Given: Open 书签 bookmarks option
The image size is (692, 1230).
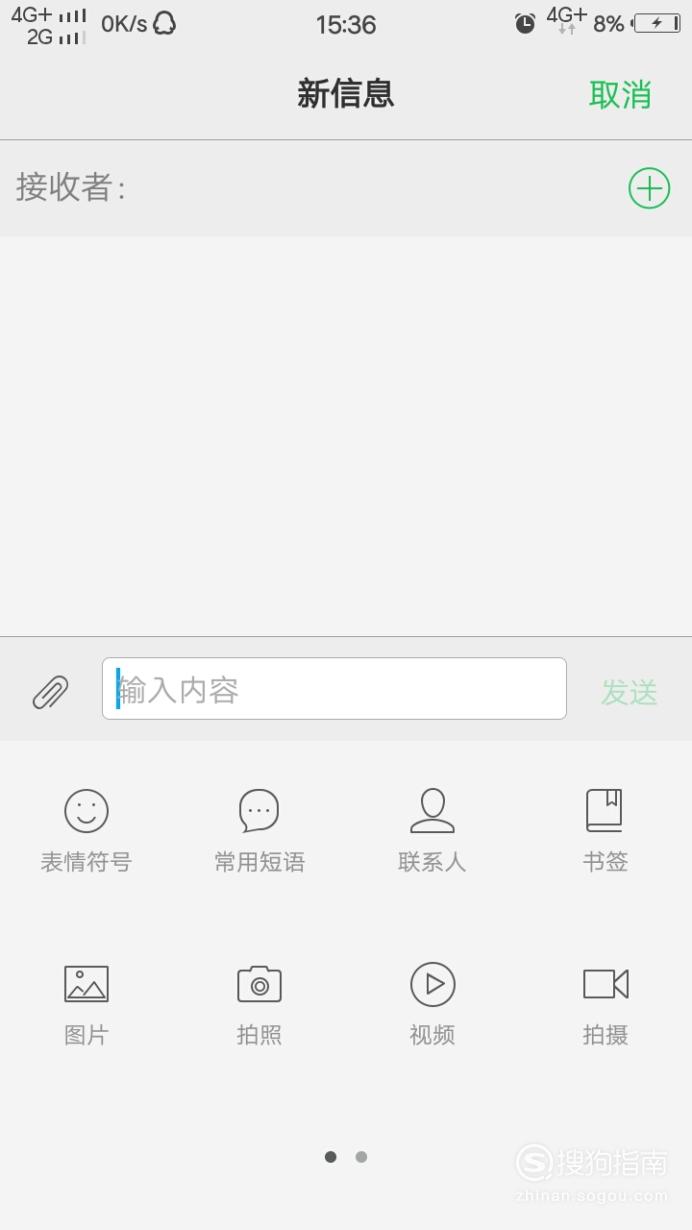Looking at the screenshot, I should coord(605,830).
